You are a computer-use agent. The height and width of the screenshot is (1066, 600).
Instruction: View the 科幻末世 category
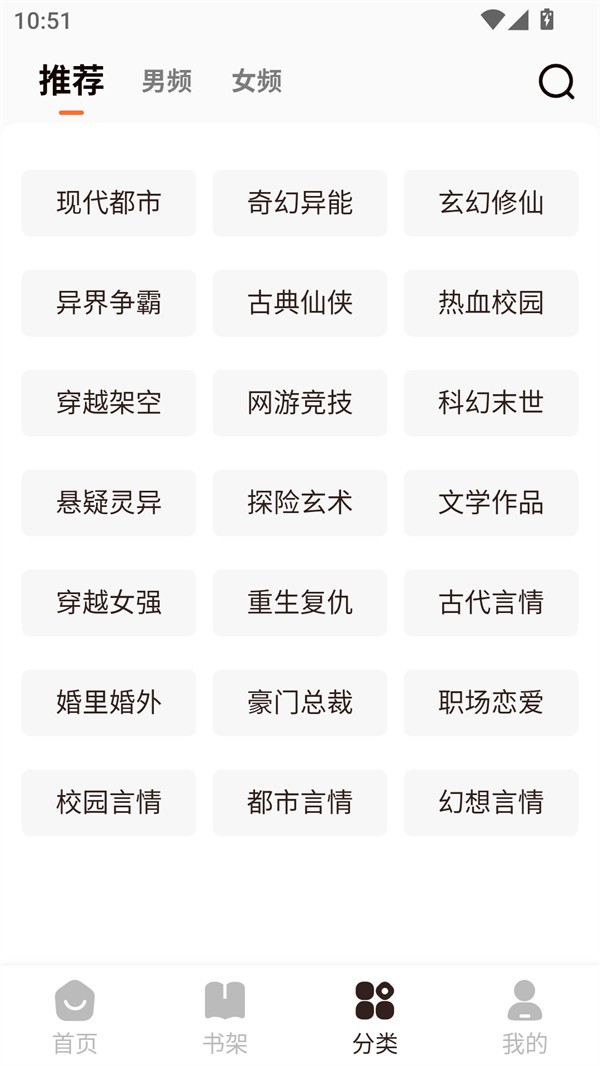[491, 403]
